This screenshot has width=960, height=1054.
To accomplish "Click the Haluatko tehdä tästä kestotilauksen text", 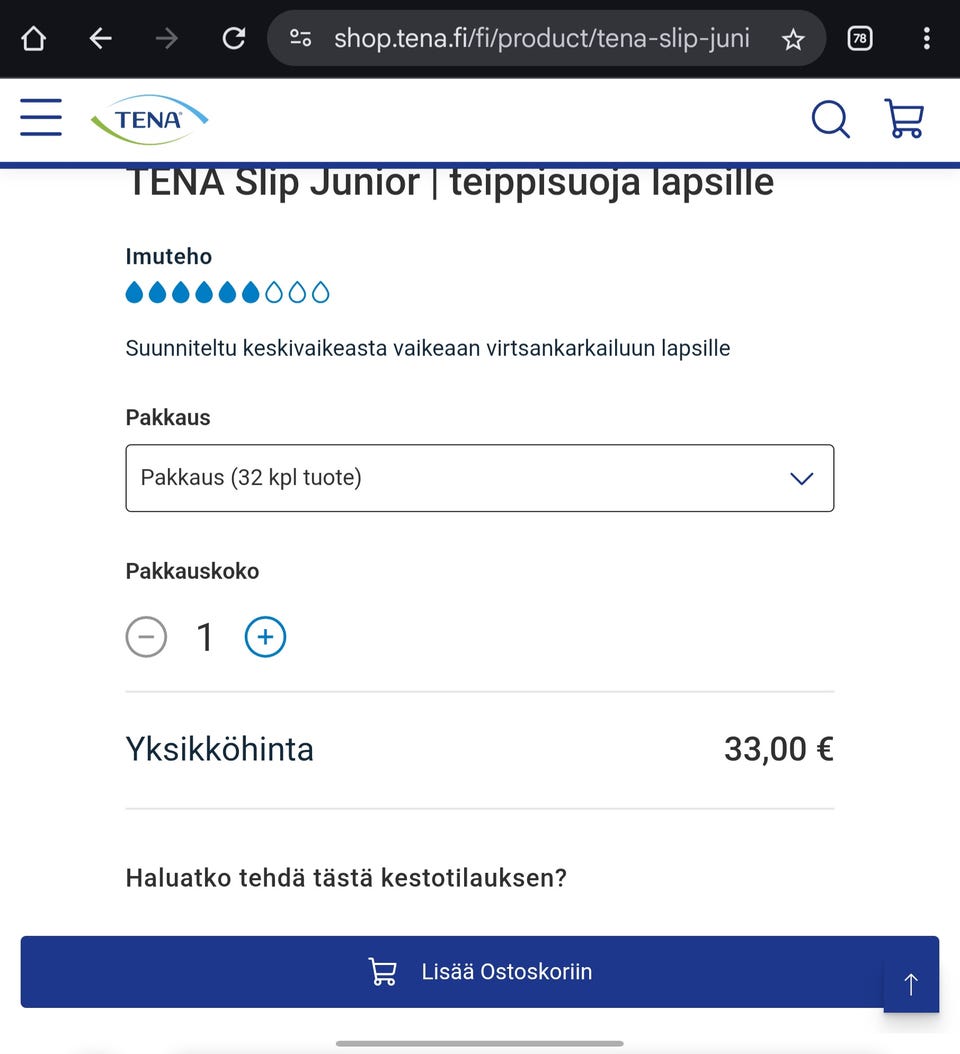I will pos(345,877).
